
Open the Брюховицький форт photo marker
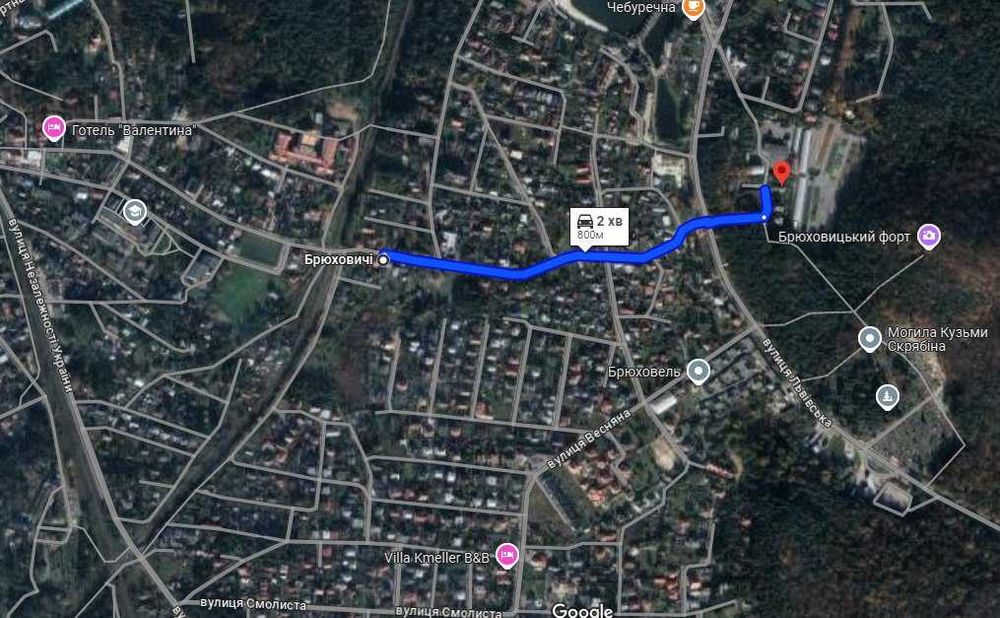click(x=929, y=236)
